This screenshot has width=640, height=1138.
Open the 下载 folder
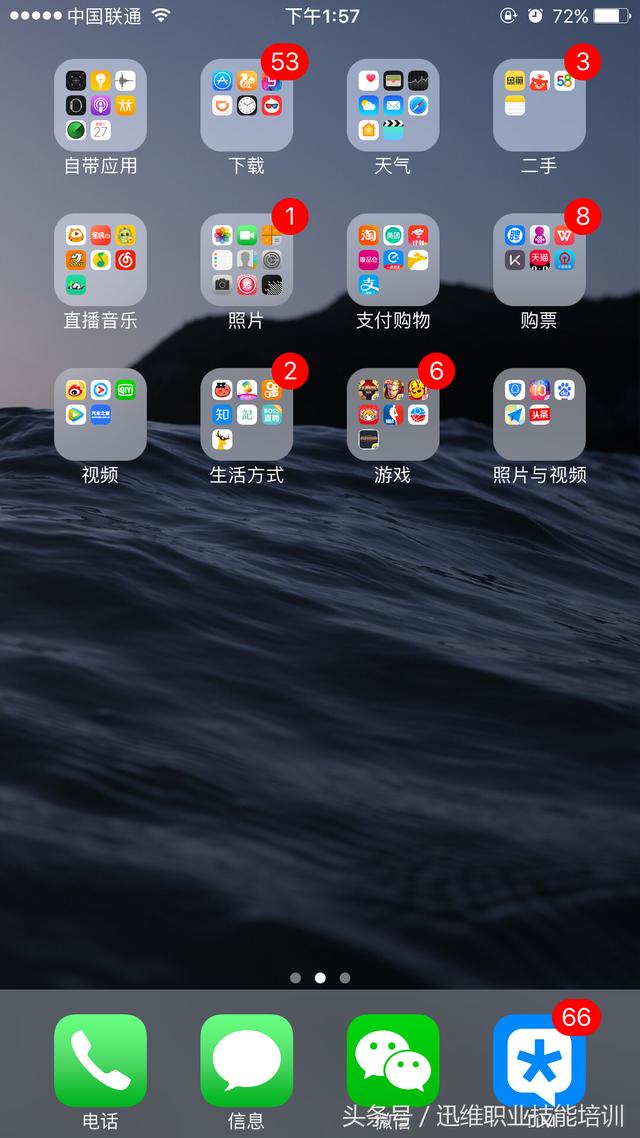point(246,105)
